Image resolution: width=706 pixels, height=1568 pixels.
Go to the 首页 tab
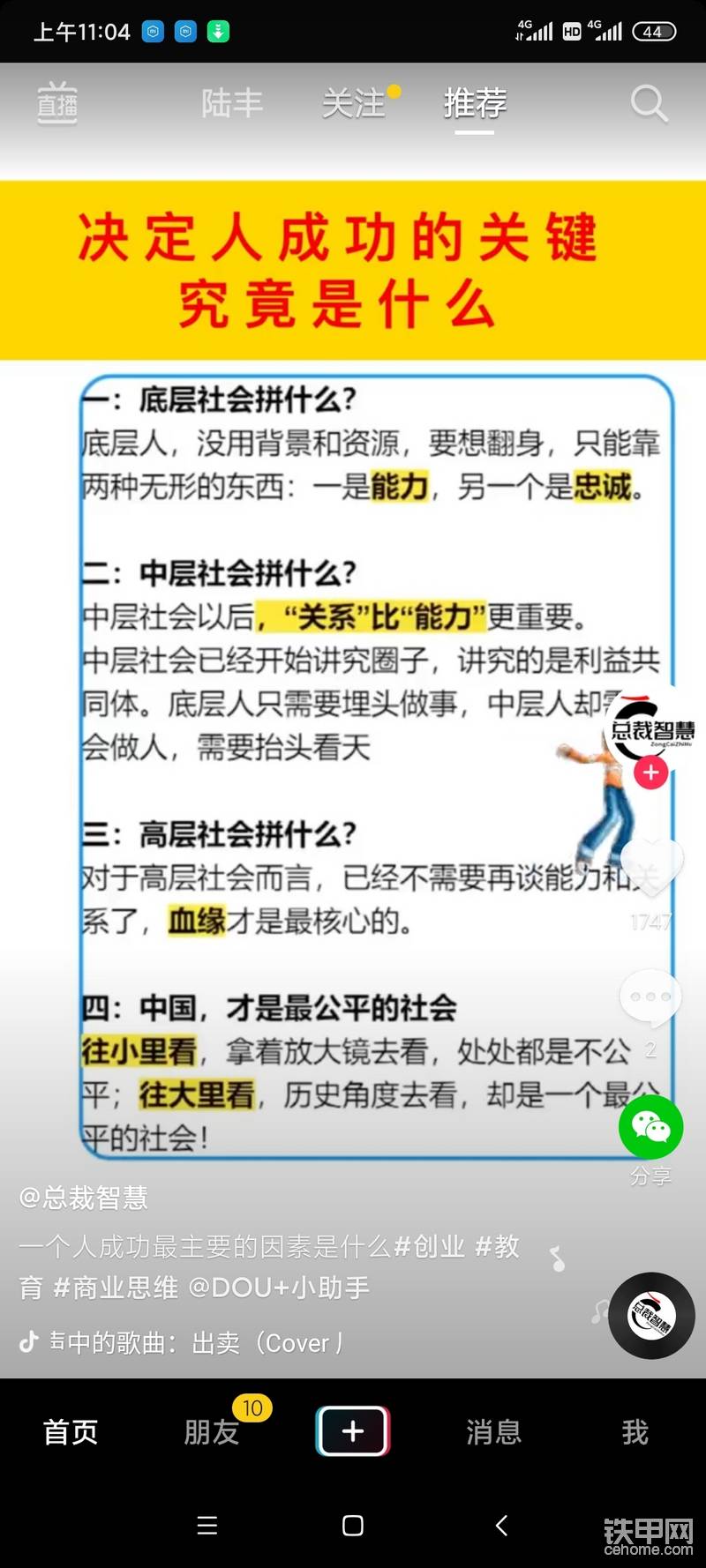point(71,1431)
